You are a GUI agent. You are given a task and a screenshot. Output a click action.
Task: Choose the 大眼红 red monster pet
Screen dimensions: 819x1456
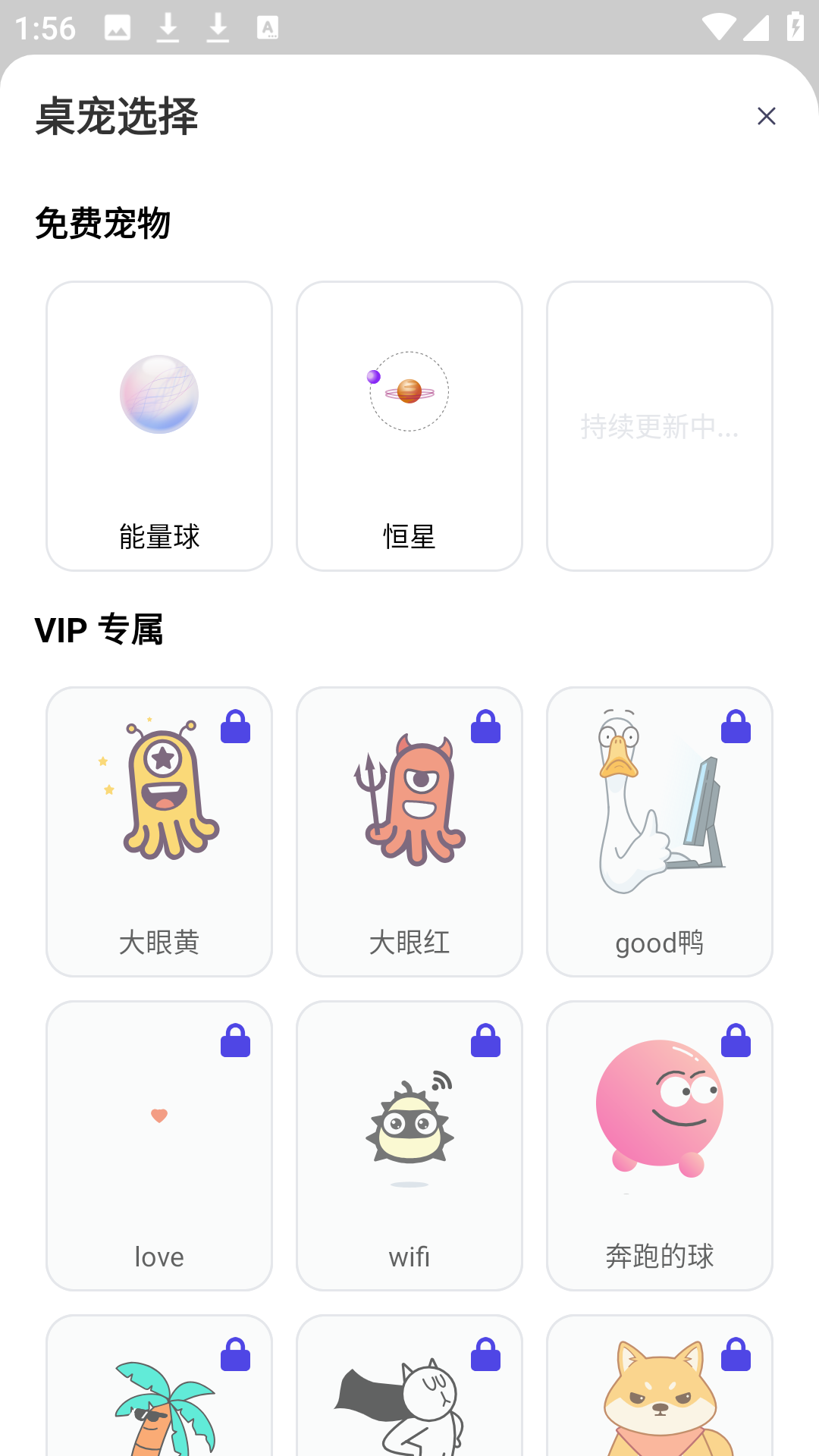409,830
